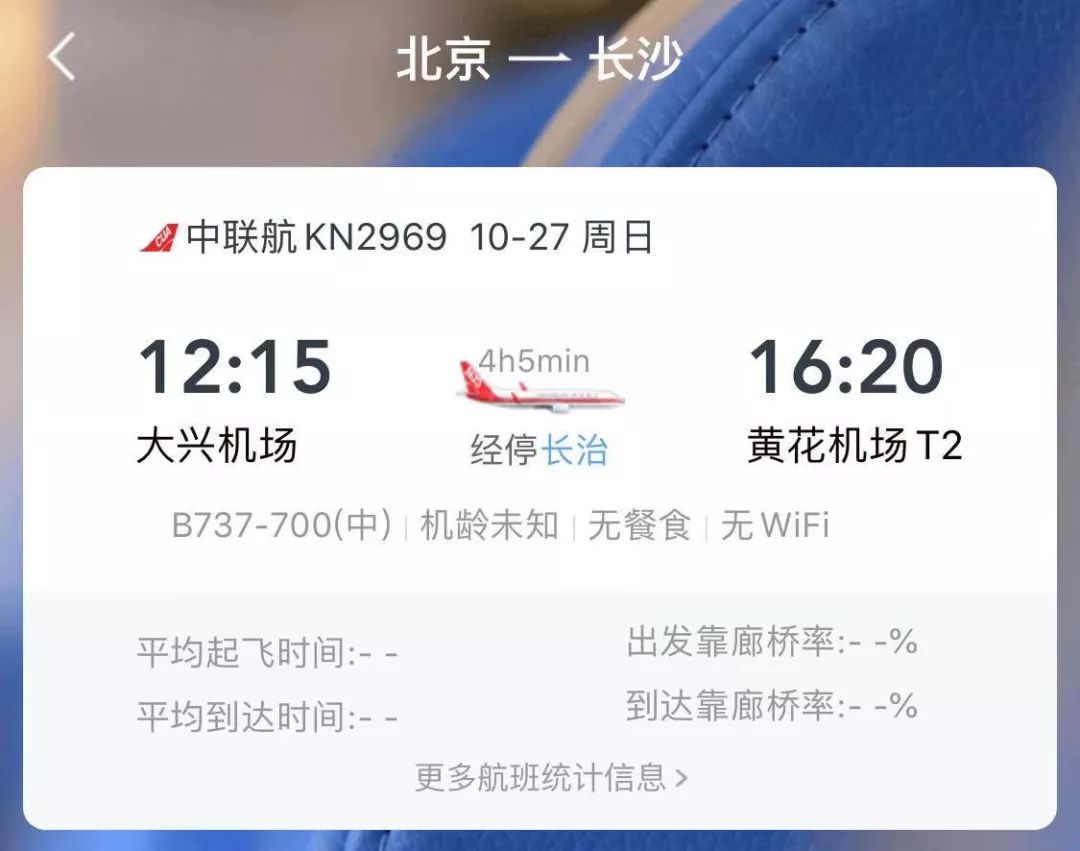The width and height of the screenshot is (1080, 851).
Task: Go back from the 北京—长沙 flight page
Action: coord(62,57)
